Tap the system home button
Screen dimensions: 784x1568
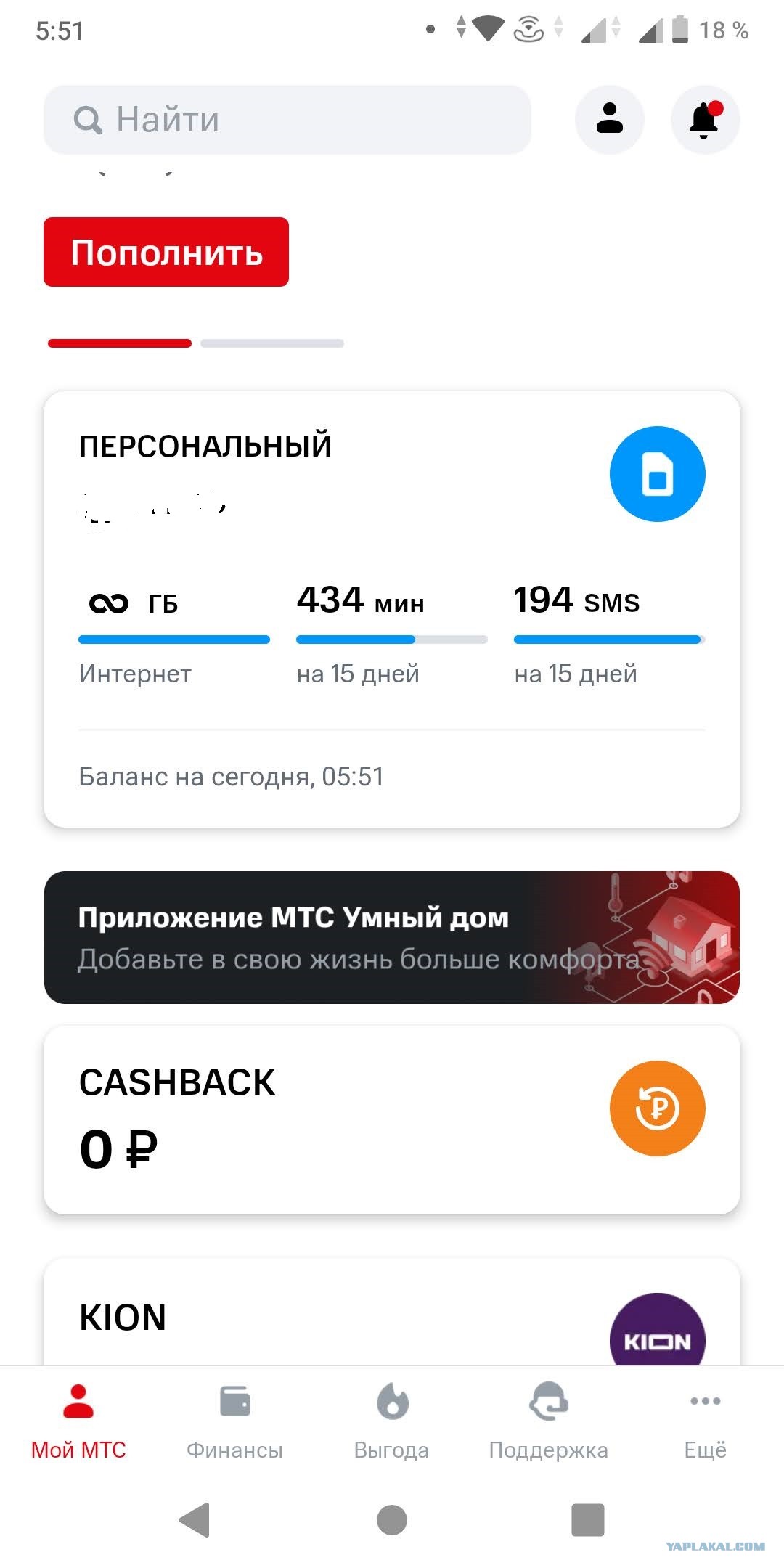(392, 1519)
